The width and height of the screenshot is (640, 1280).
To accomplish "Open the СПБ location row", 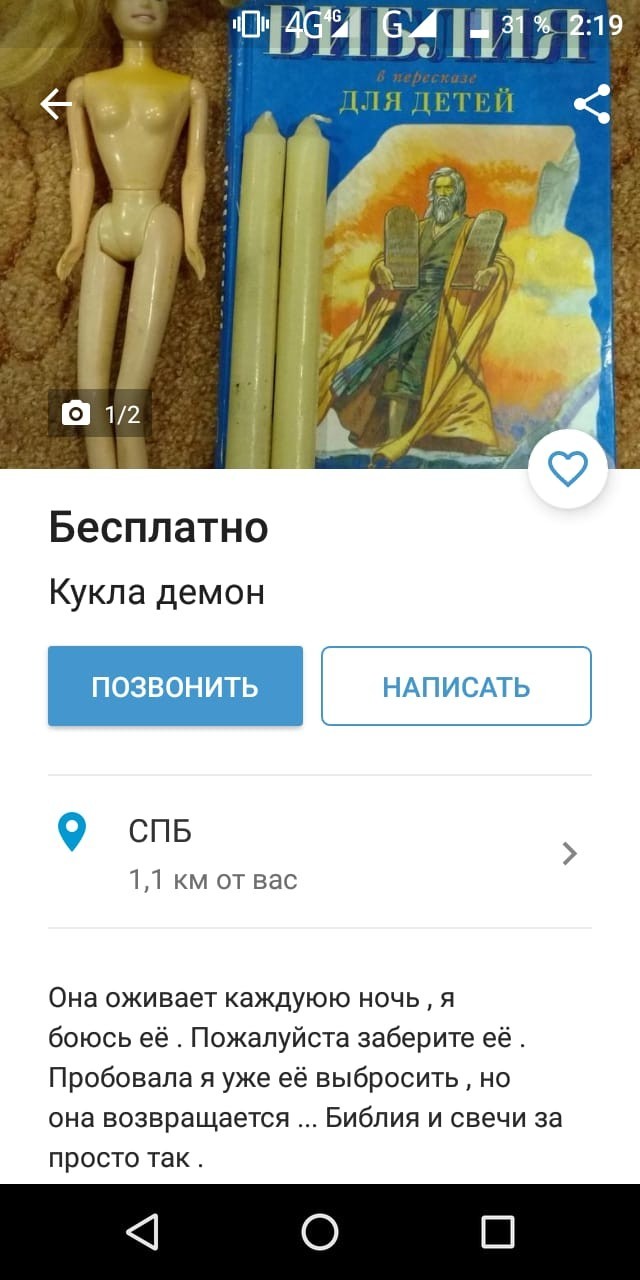I will coord(320,853).
